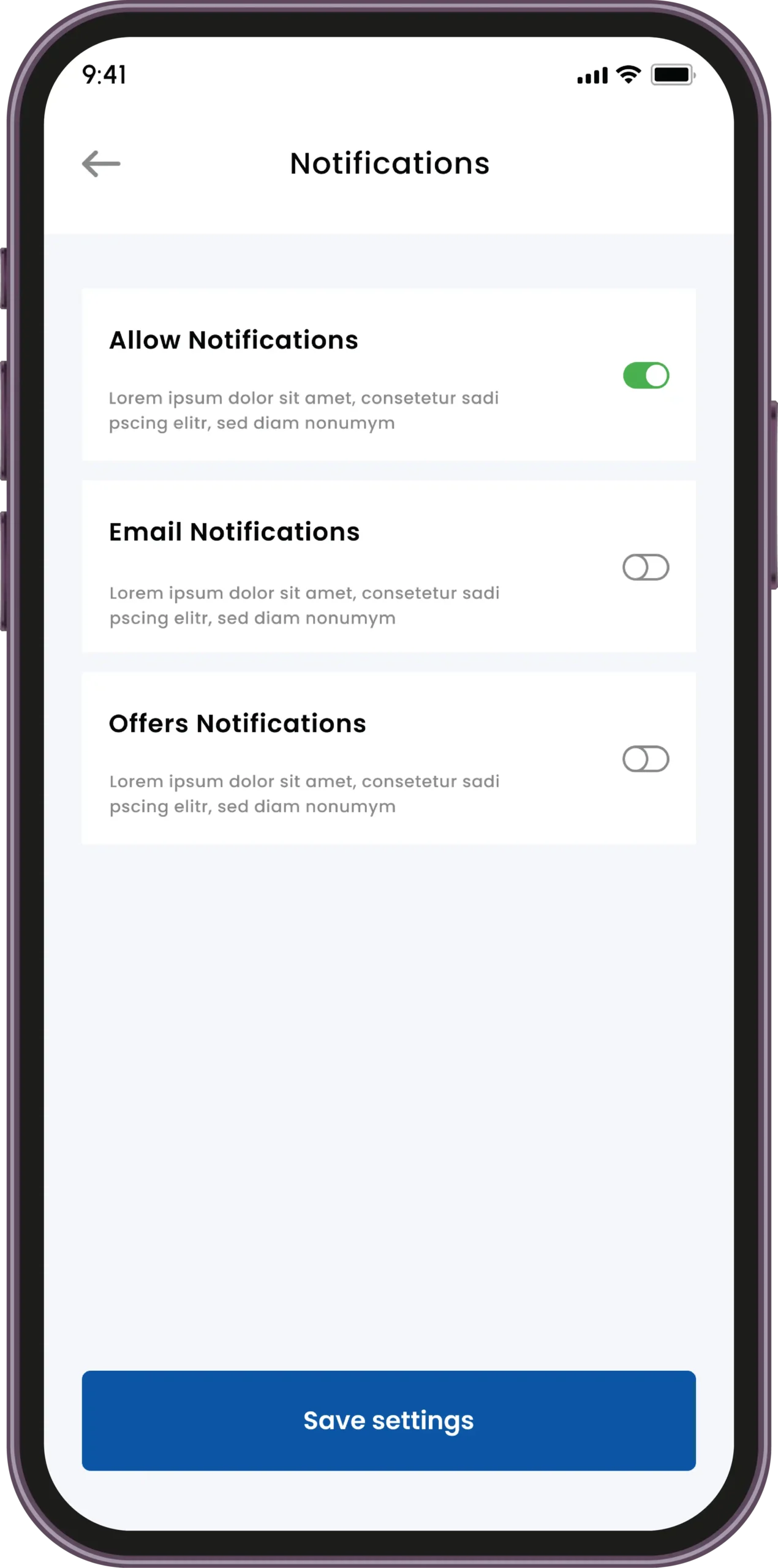Go back using the arrow icon
This screenshot has height=1568, width=778.
pos(101,164)
